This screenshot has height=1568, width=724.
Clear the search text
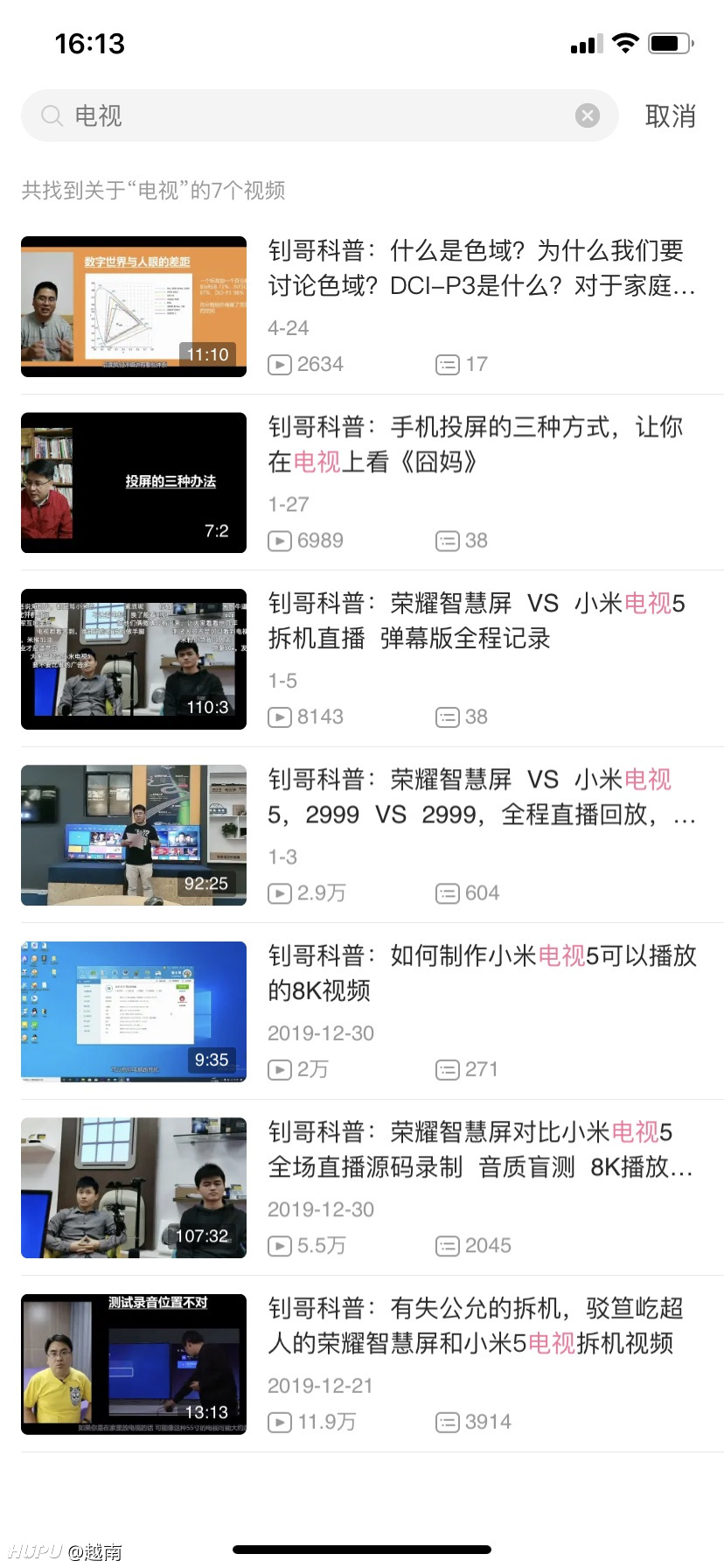pyautogui.click(x=588, y=115)
